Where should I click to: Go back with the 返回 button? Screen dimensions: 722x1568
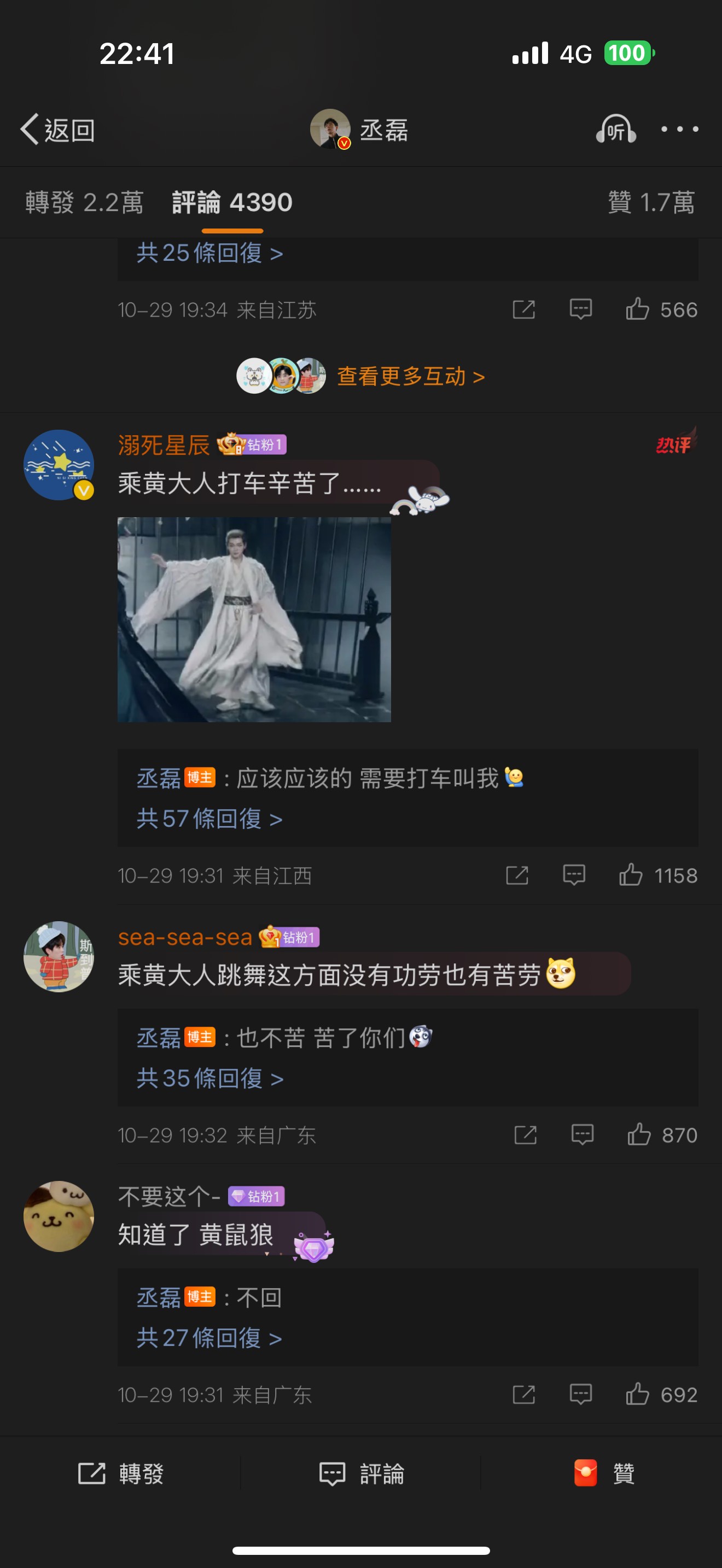(58, 130)
